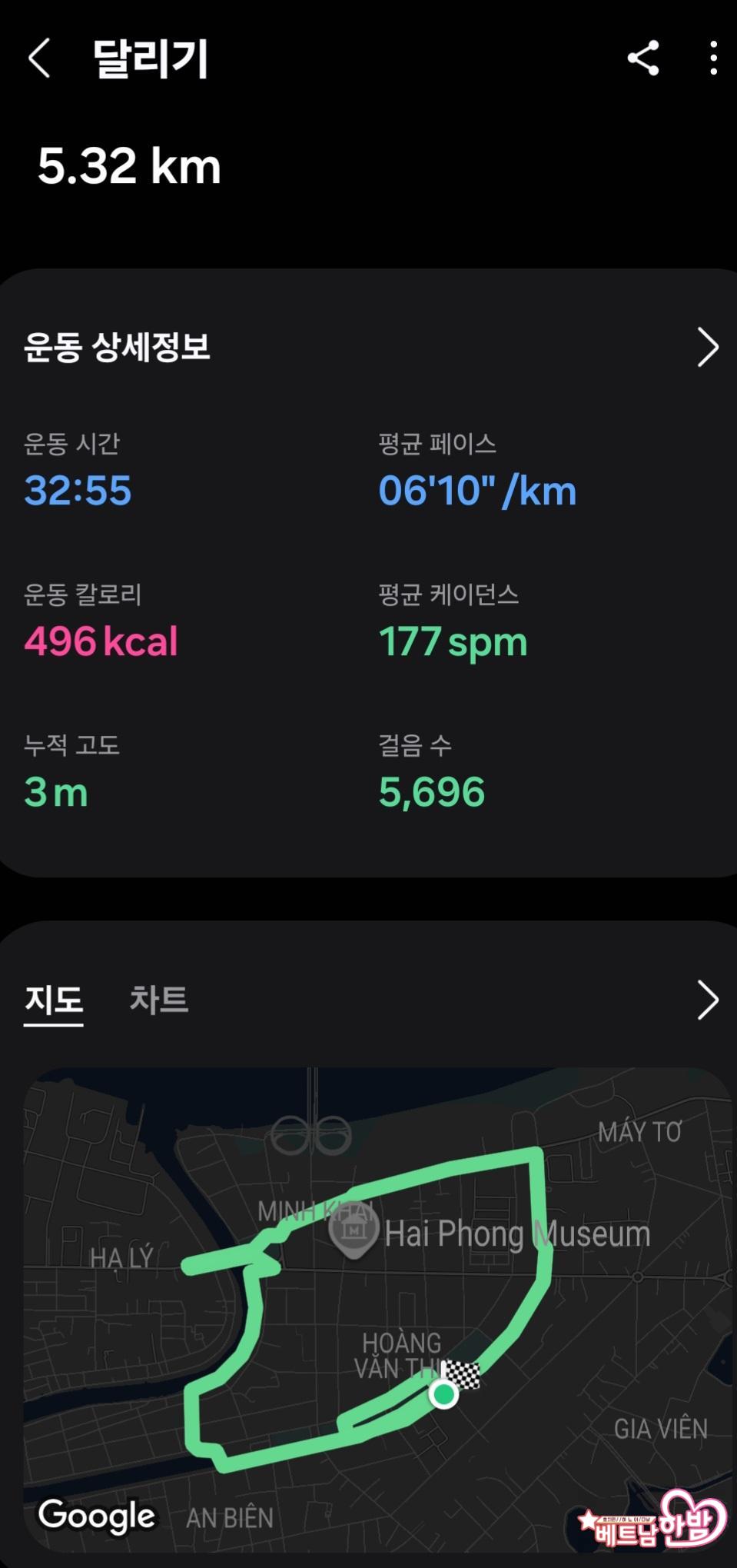Open the three-dot overflow menu
Viewport: 737px width, 1568px height.
coord(714,58)
